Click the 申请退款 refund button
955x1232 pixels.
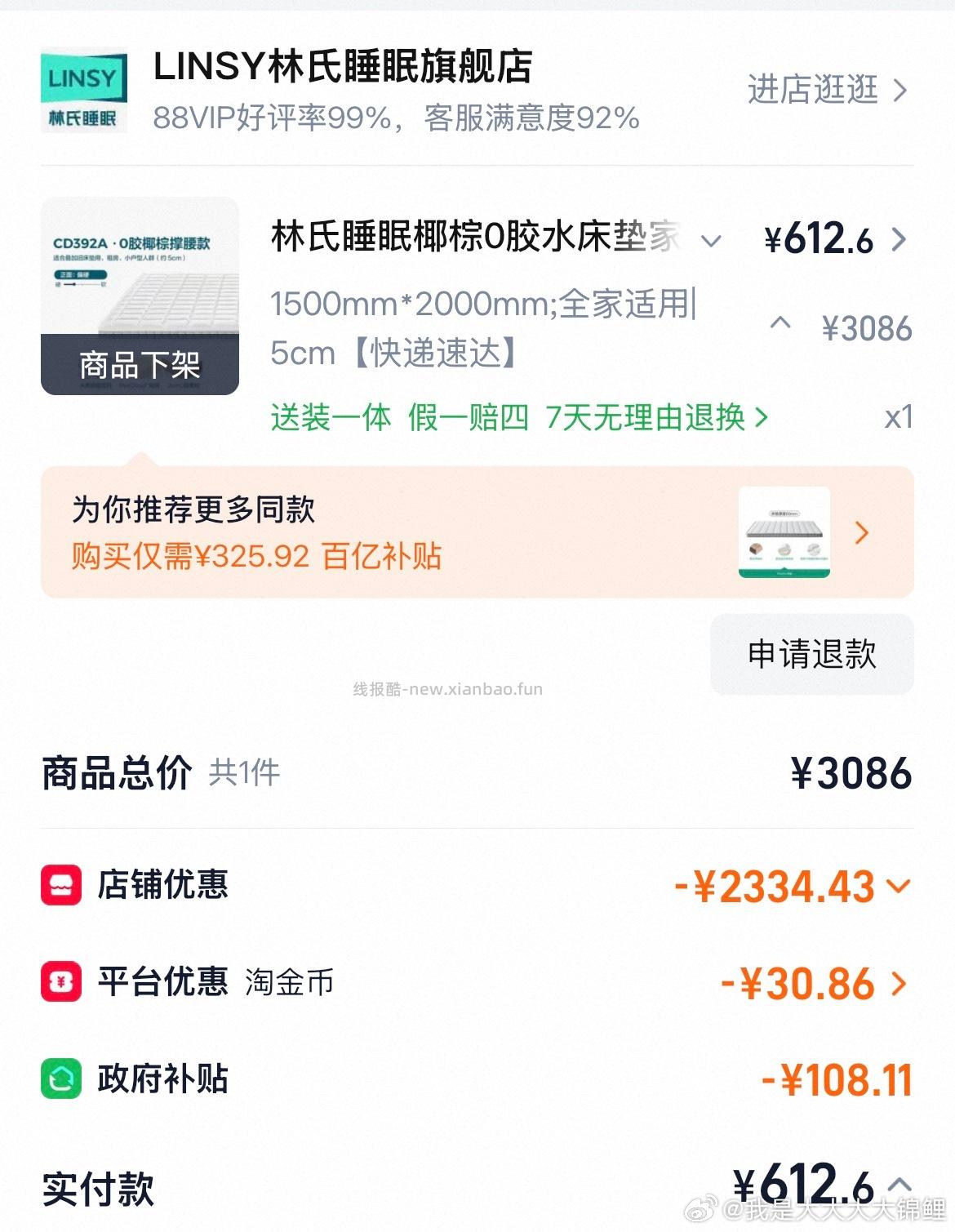(x=812, y=652)
